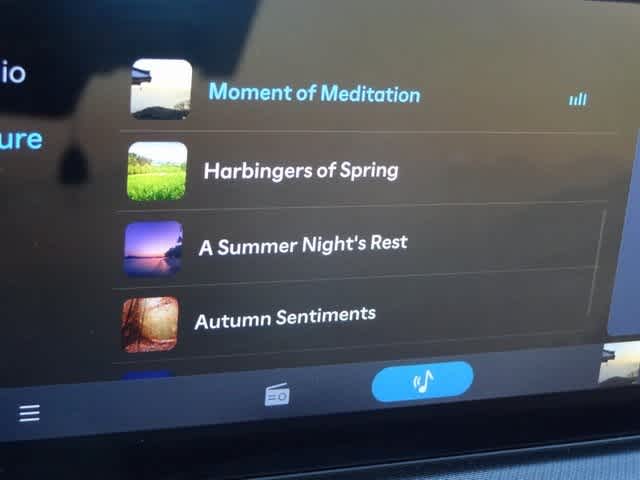Open the hamburger menu
The height and width of the screenshot is (480, 640).
point(30,413)
